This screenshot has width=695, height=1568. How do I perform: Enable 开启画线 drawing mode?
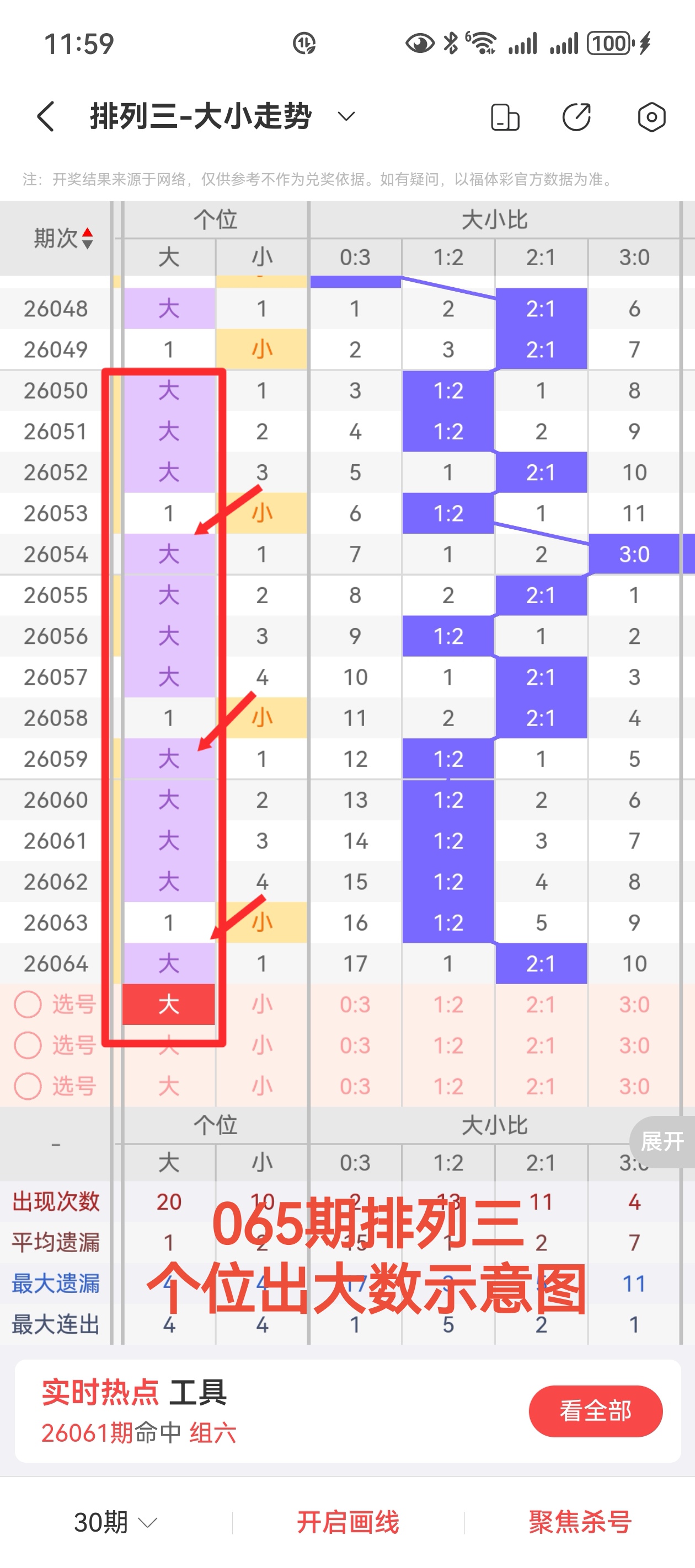(348, 1522)
